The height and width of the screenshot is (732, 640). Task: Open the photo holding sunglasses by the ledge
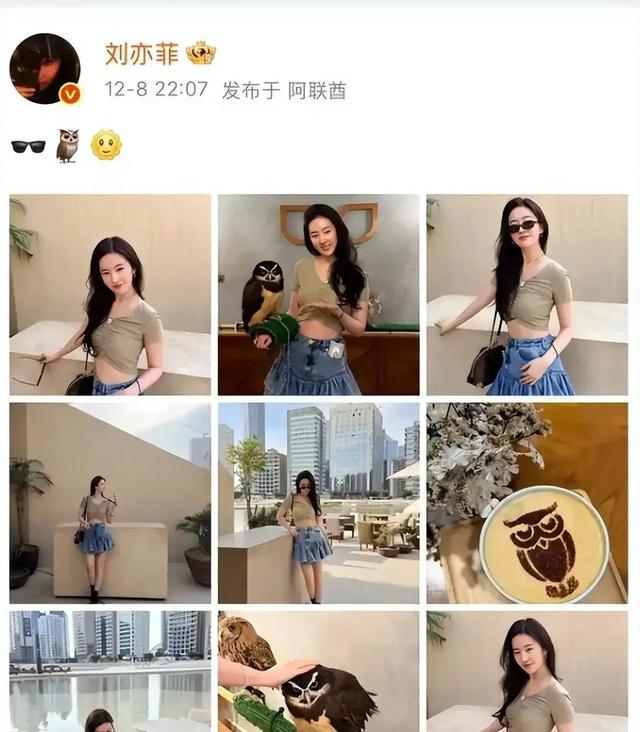point(110,294)
